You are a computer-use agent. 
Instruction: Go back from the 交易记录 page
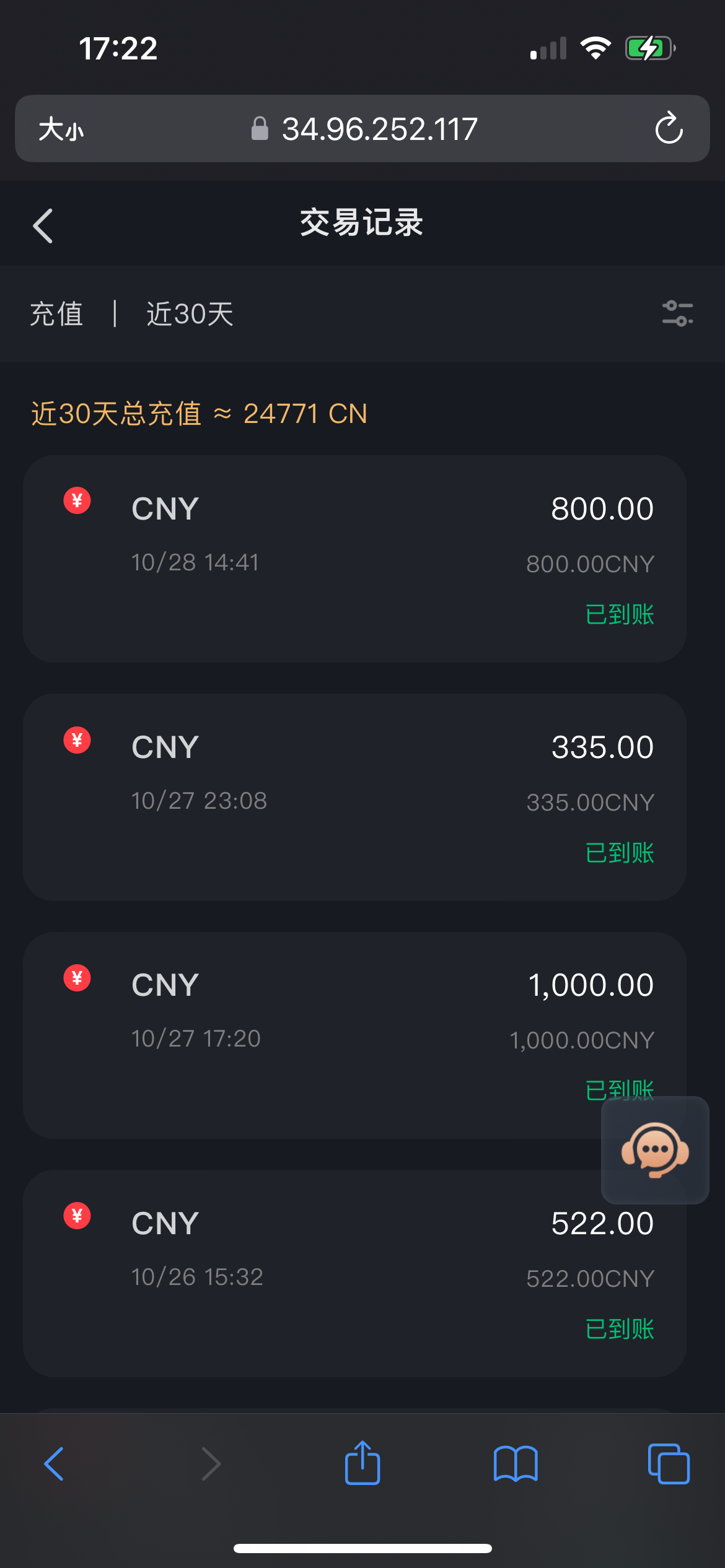pyautogui.click(x=43, y=225)
